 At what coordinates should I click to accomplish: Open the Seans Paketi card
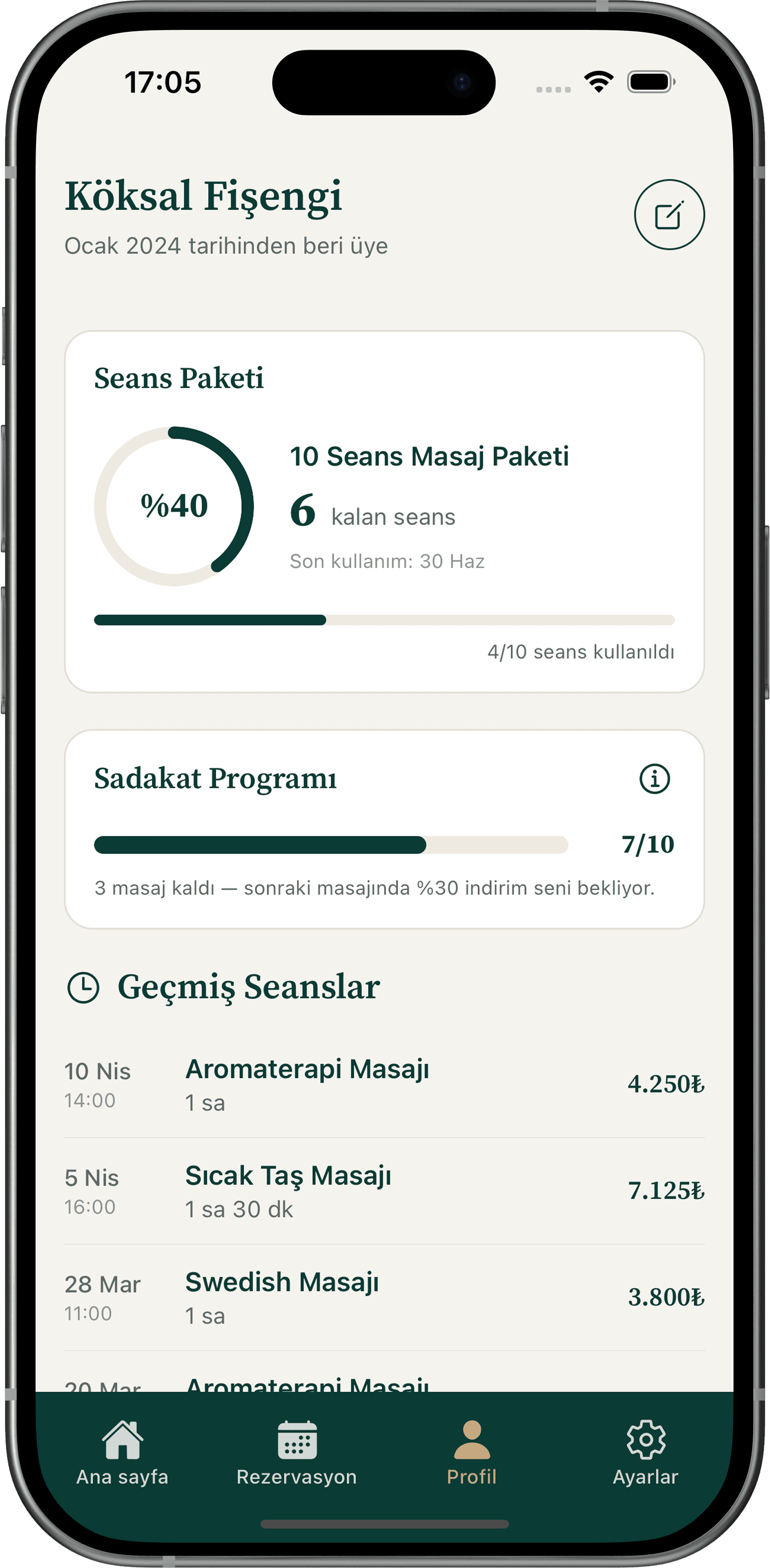(x=384, y=511)
